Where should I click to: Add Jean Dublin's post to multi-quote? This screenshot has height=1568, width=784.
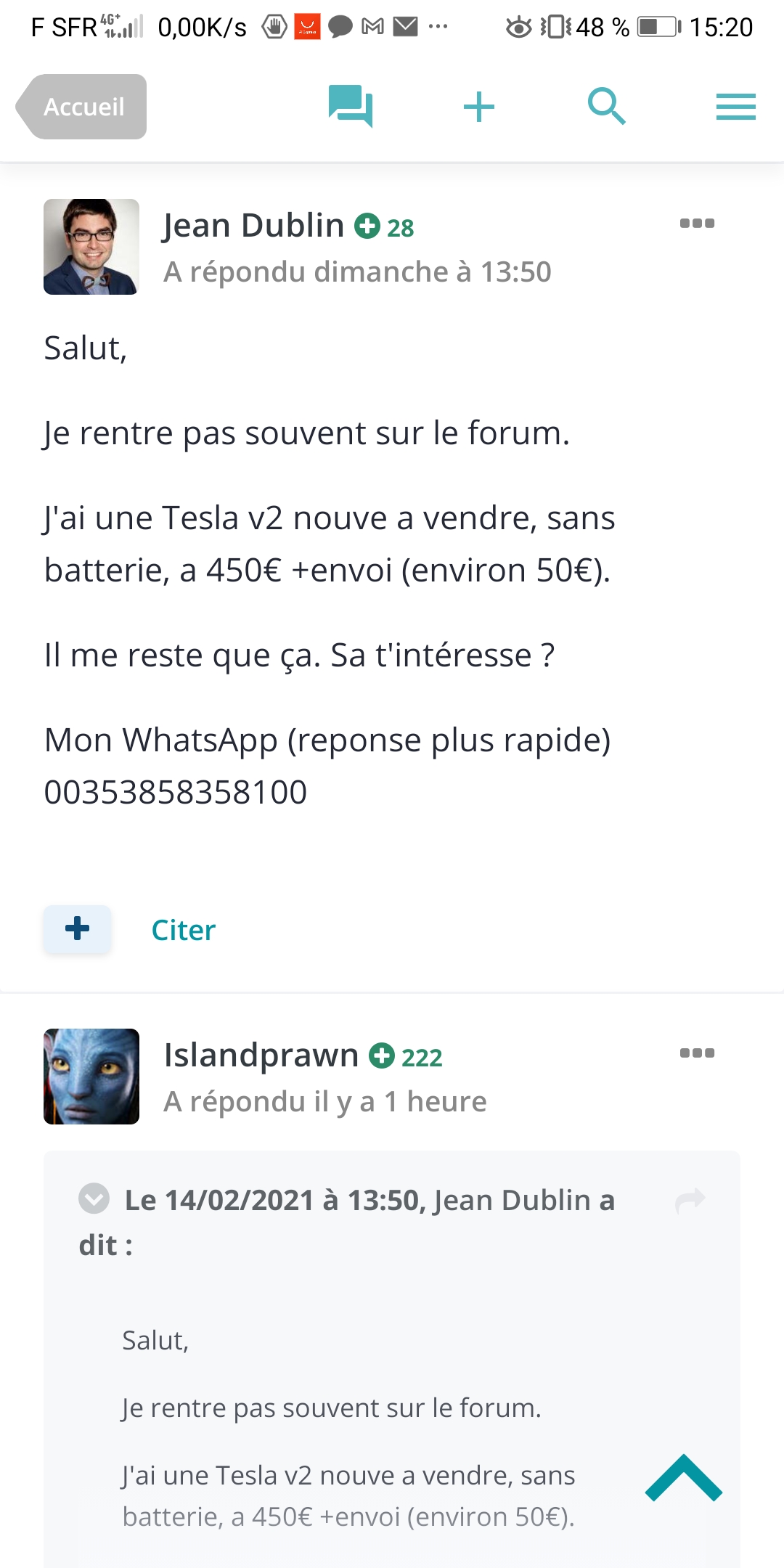[x=78, y=928]
